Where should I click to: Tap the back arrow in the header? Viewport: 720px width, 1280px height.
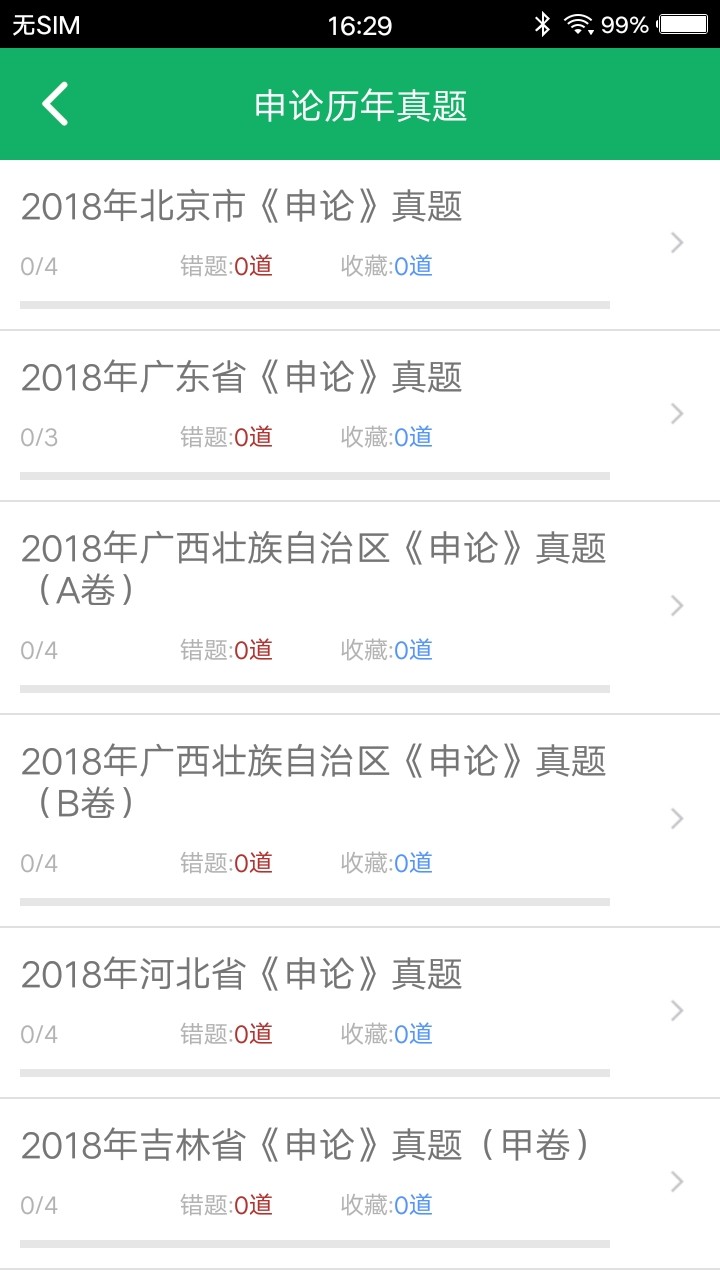point(55,104)
